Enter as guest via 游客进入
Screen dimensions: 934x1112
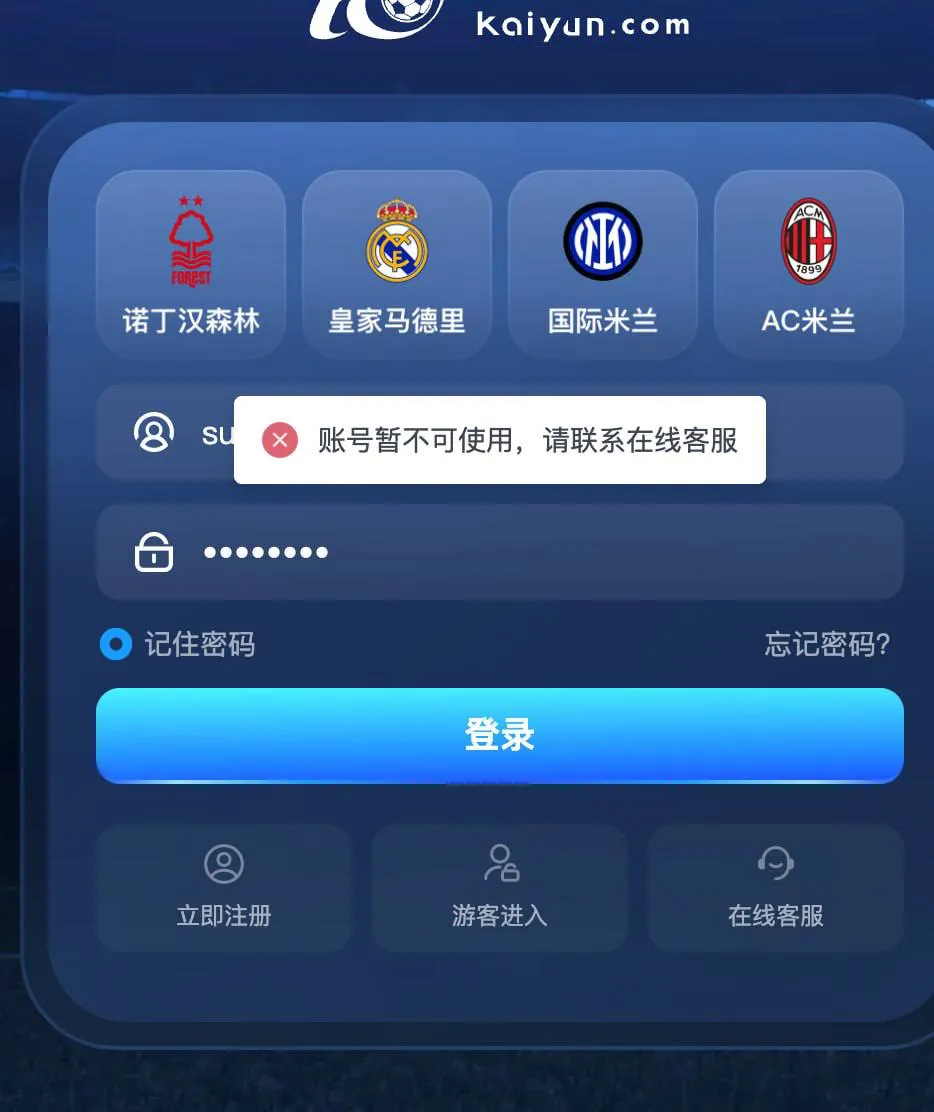(x=500, y=887)
